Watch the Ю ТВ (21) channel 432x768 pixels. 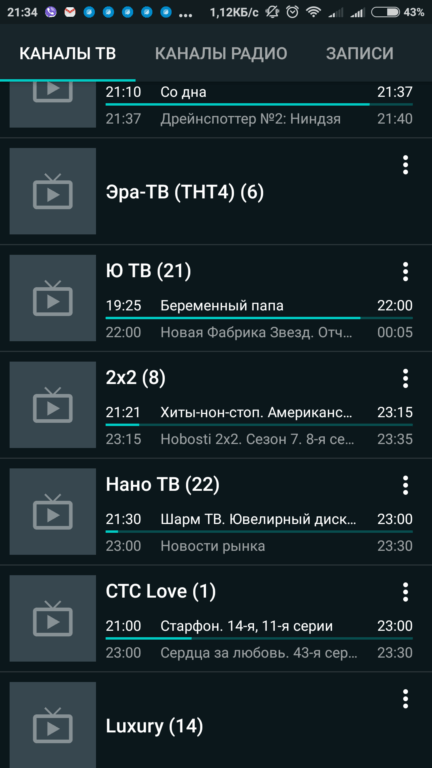216,298
